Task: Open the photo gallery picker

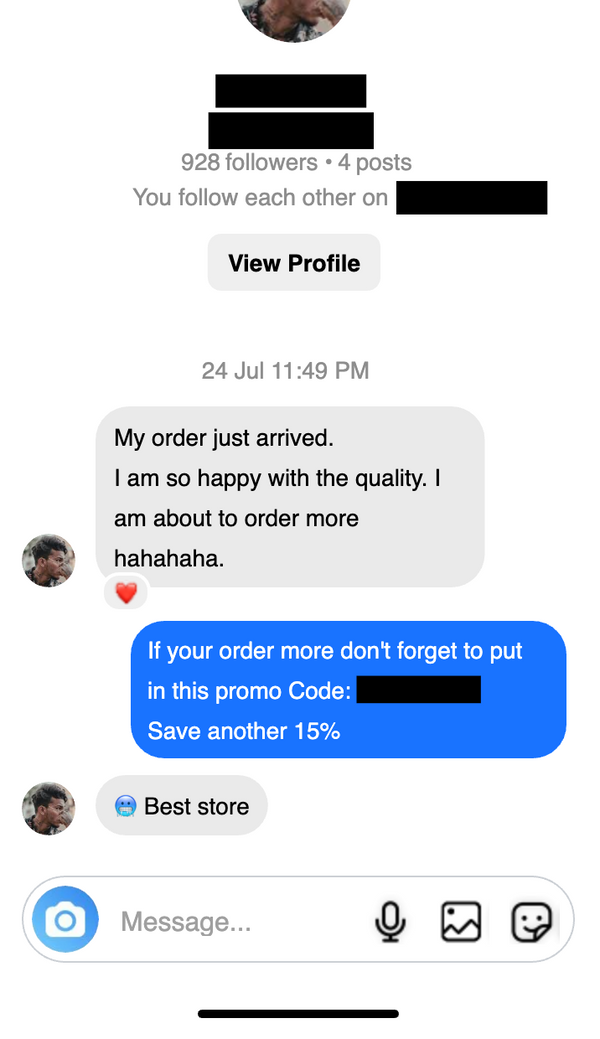Action: [461, 921]
